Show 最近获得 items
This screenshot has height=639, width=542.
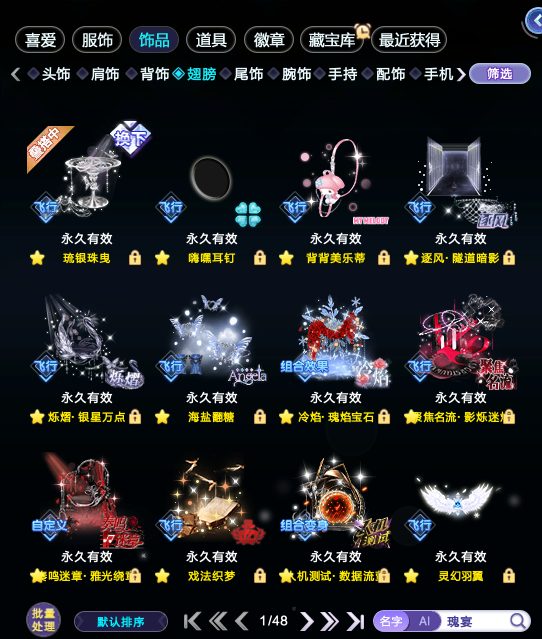coord(409,40)
